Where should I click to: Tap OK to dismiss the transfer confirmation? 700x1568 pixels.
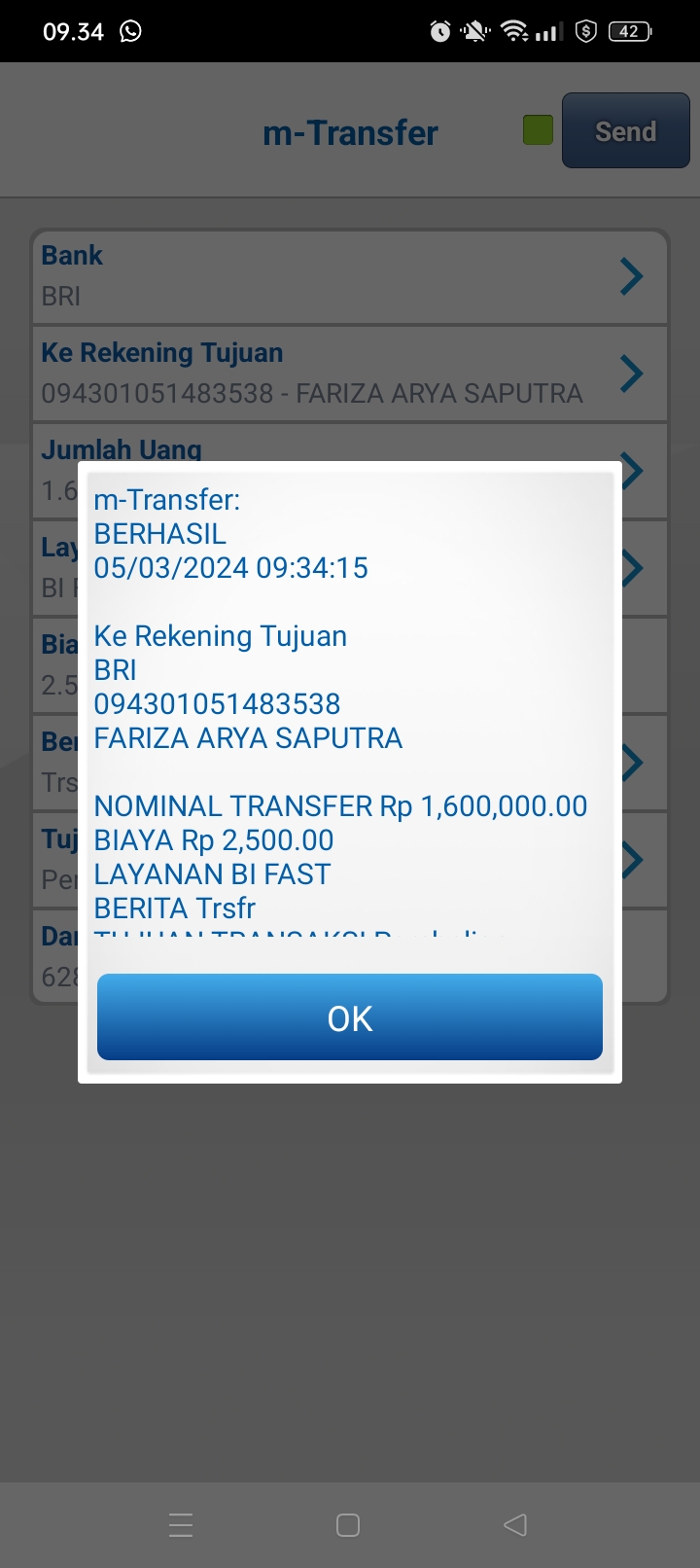[x=350, y=1017]
